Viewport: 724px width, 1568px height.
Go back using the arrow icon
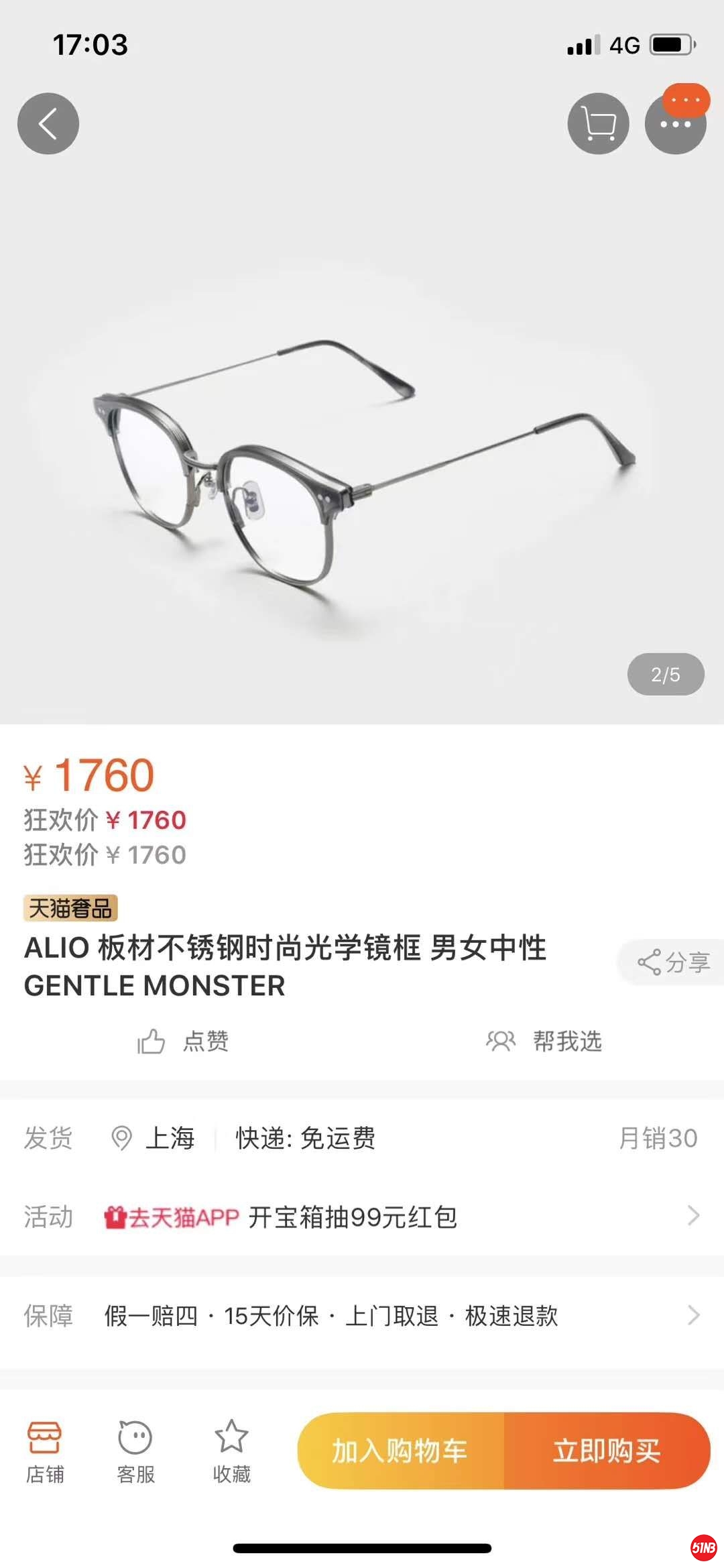click(x=48, y=124)
